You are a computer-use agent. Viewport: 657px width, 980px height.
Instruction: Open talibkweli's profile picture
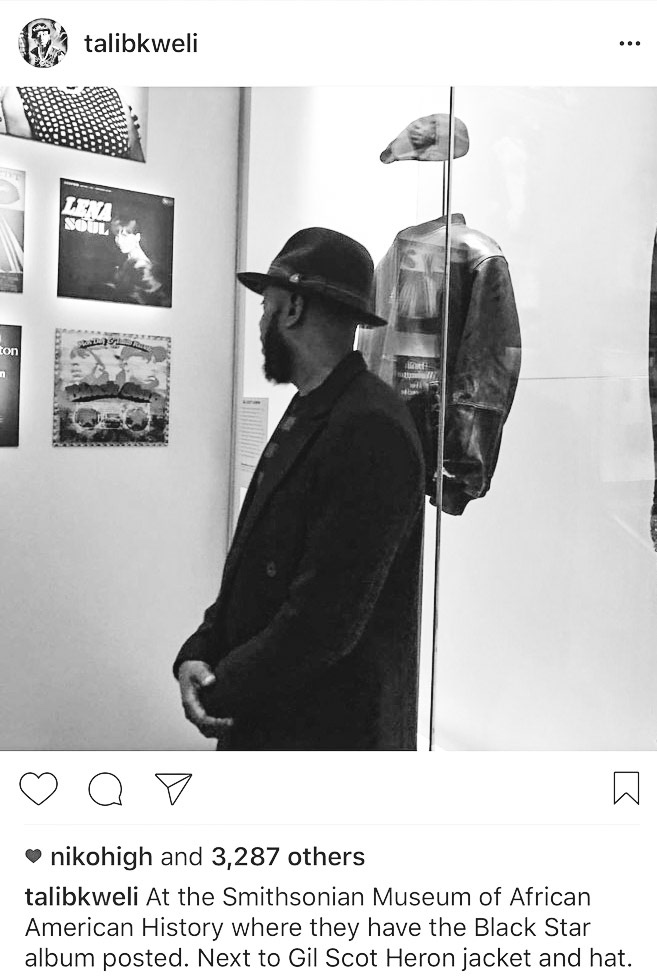point(43,44)
